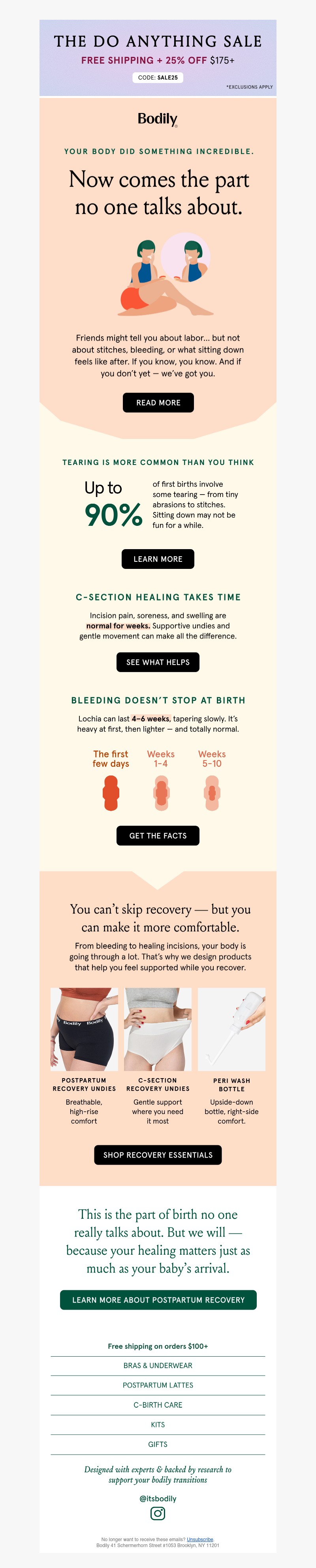Open the Bras & Underwear category
The width and height of the screenshot is (316, 1568).
coord(158,1365)
